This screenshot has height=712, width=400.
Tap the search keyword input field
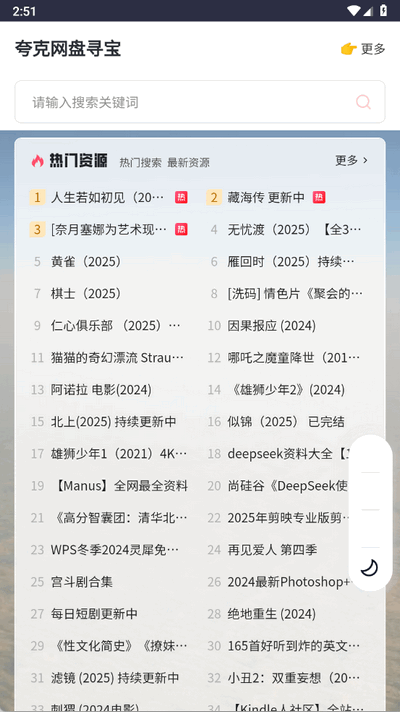[x=200, y=102]
